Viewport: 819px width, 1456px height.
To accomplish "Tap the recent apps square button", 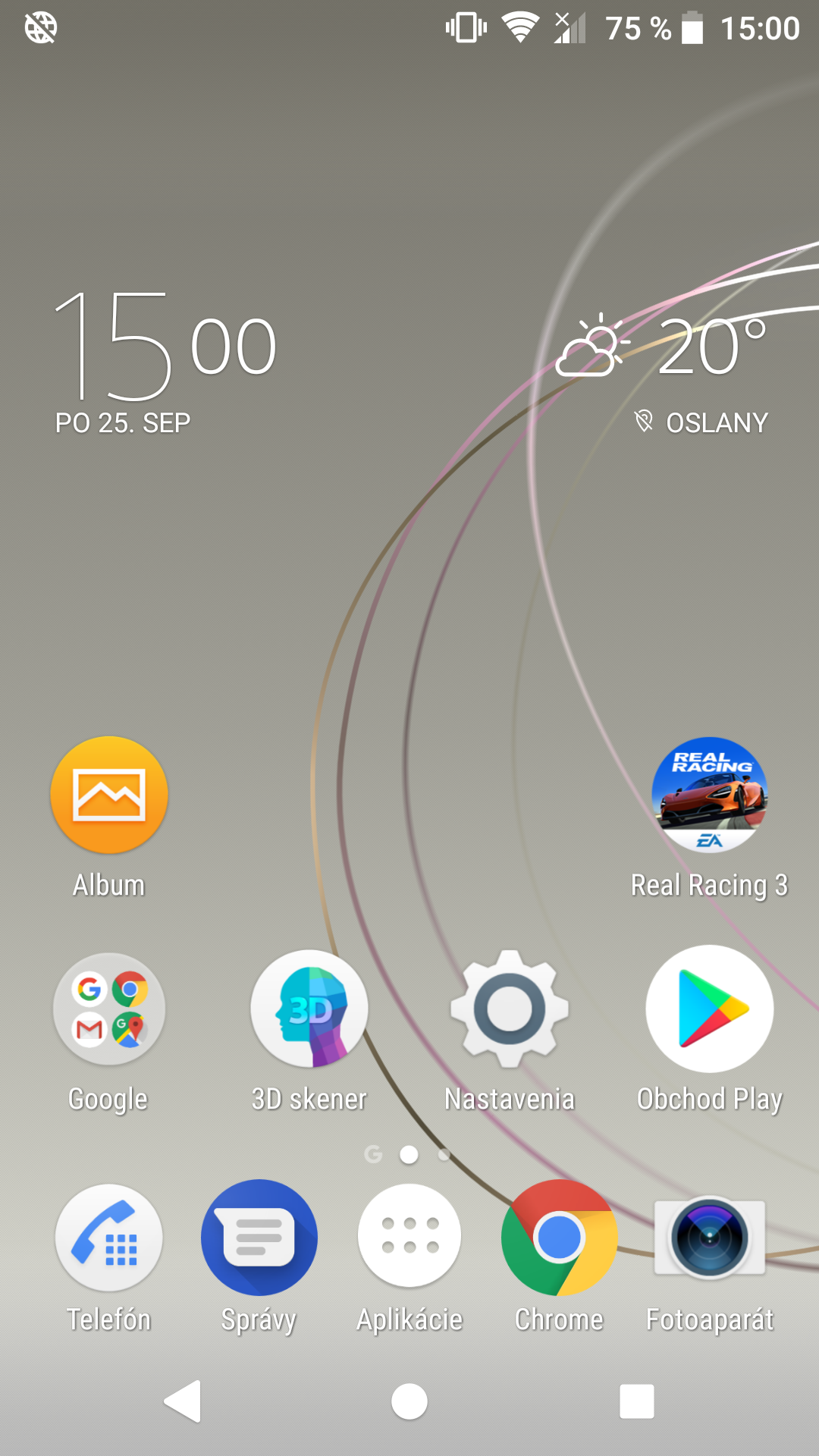I will [x=637, y=1401].
